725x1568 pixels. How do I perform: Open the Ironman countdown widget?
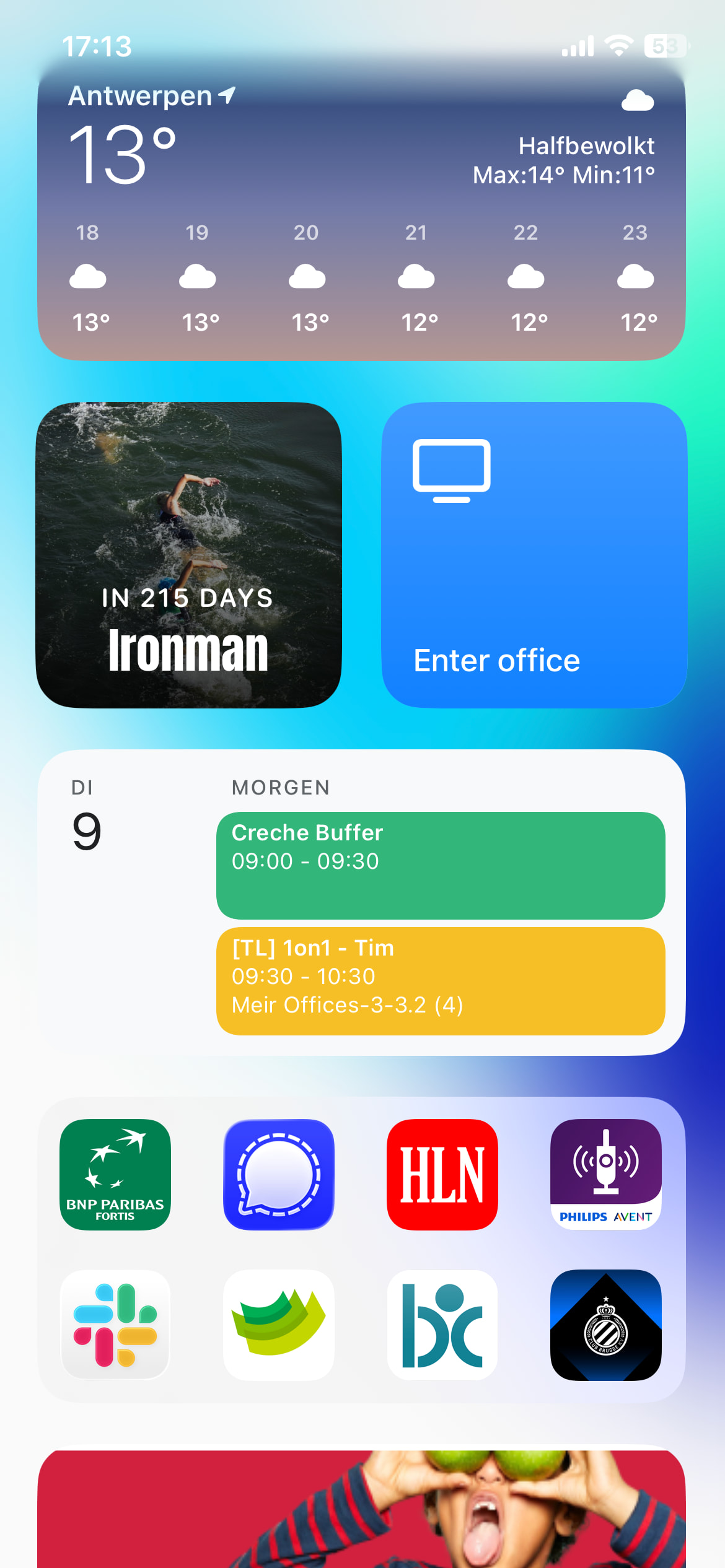click(188, 555)
